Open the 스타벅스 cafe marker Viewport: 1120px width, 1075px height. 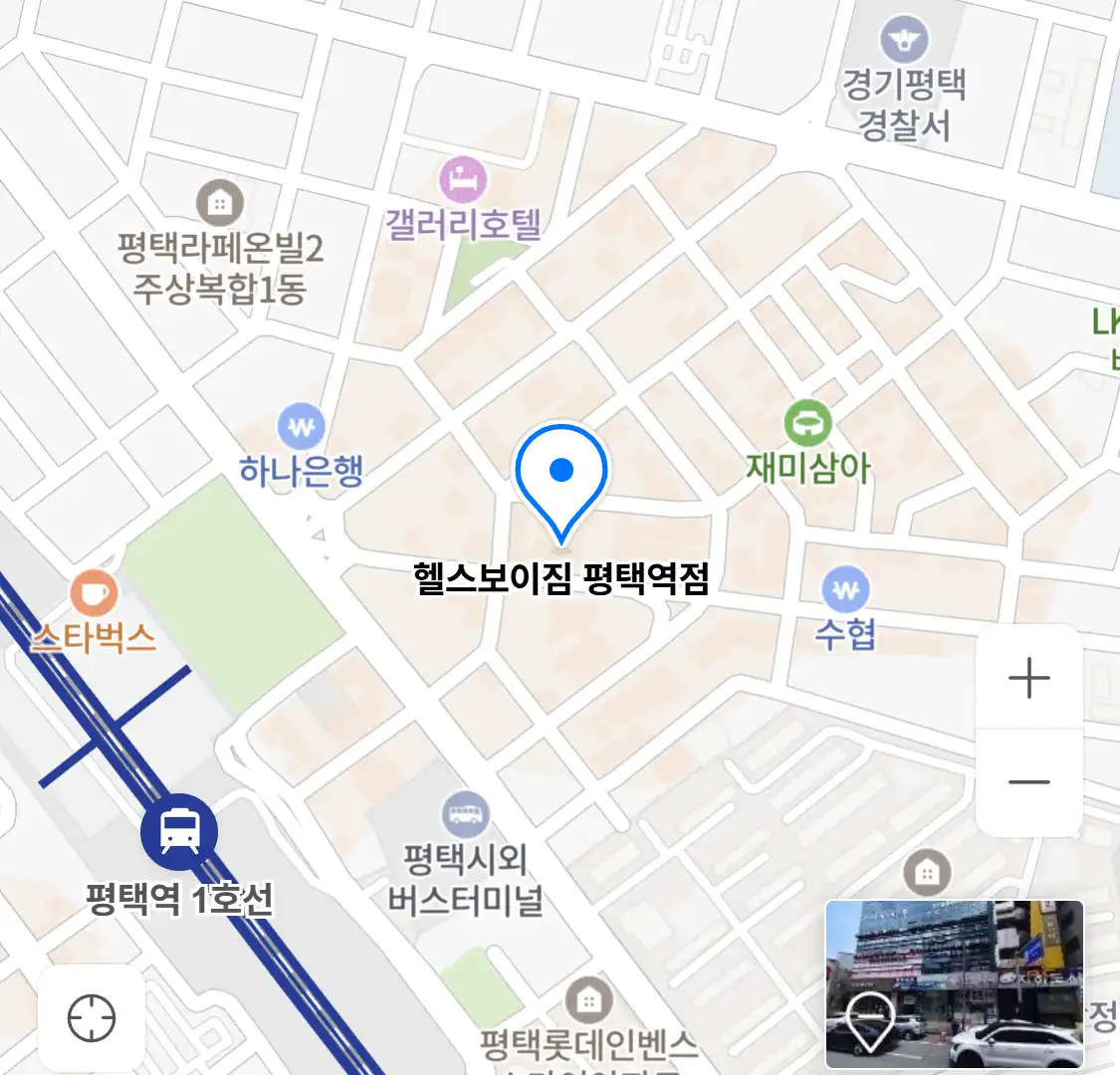click(94, 594)
